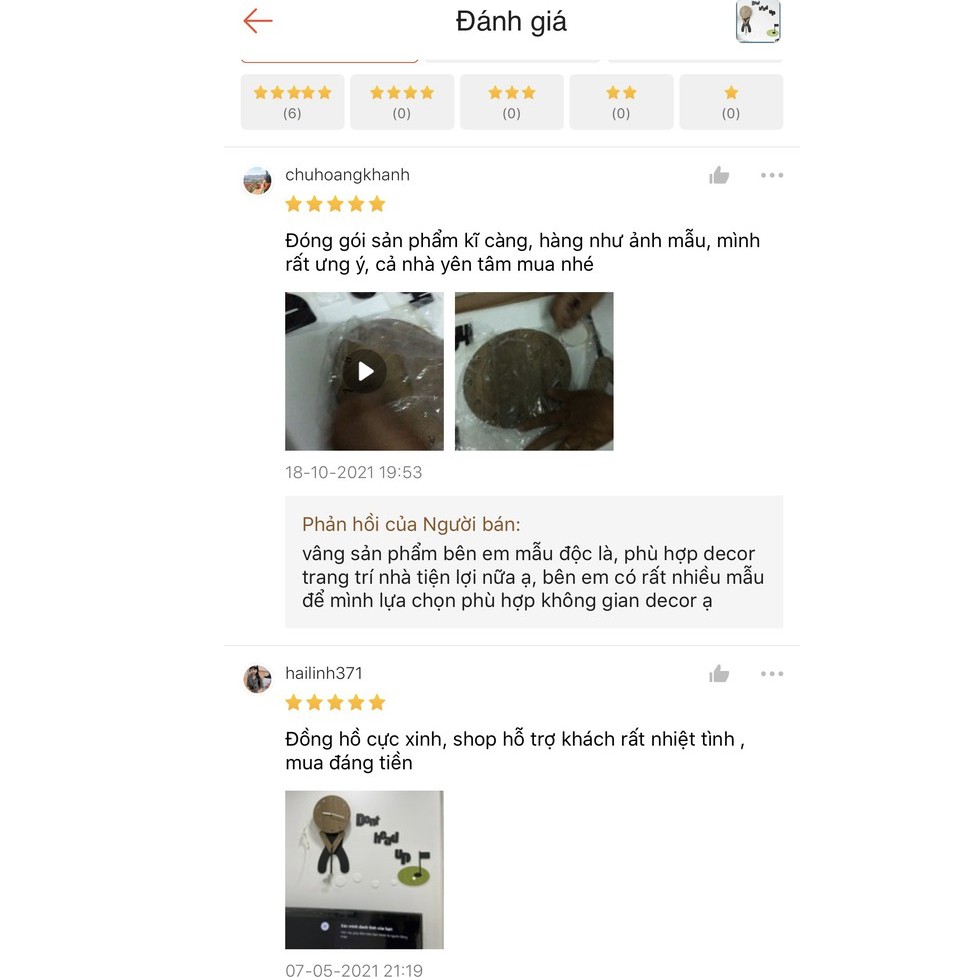Viewport: 977px width, 977px height.
Task: Open hailinh371's profile avatar
Action: tap(257, 679)
